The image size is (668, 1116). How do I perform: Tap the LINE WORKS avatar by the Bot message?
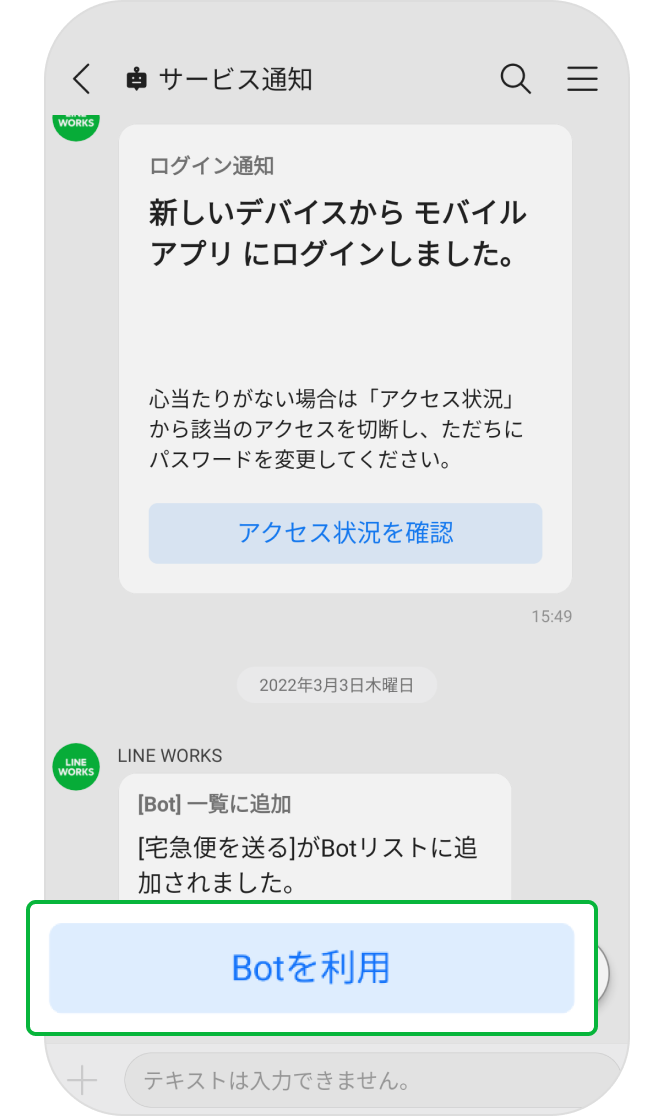(76, 767)
